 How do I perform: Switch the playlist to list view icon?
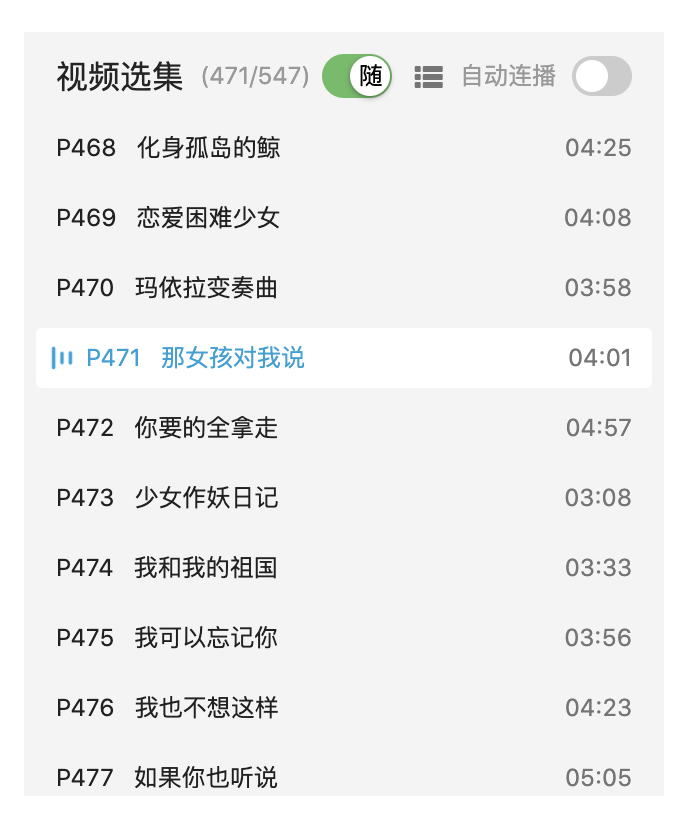point(428,77)
